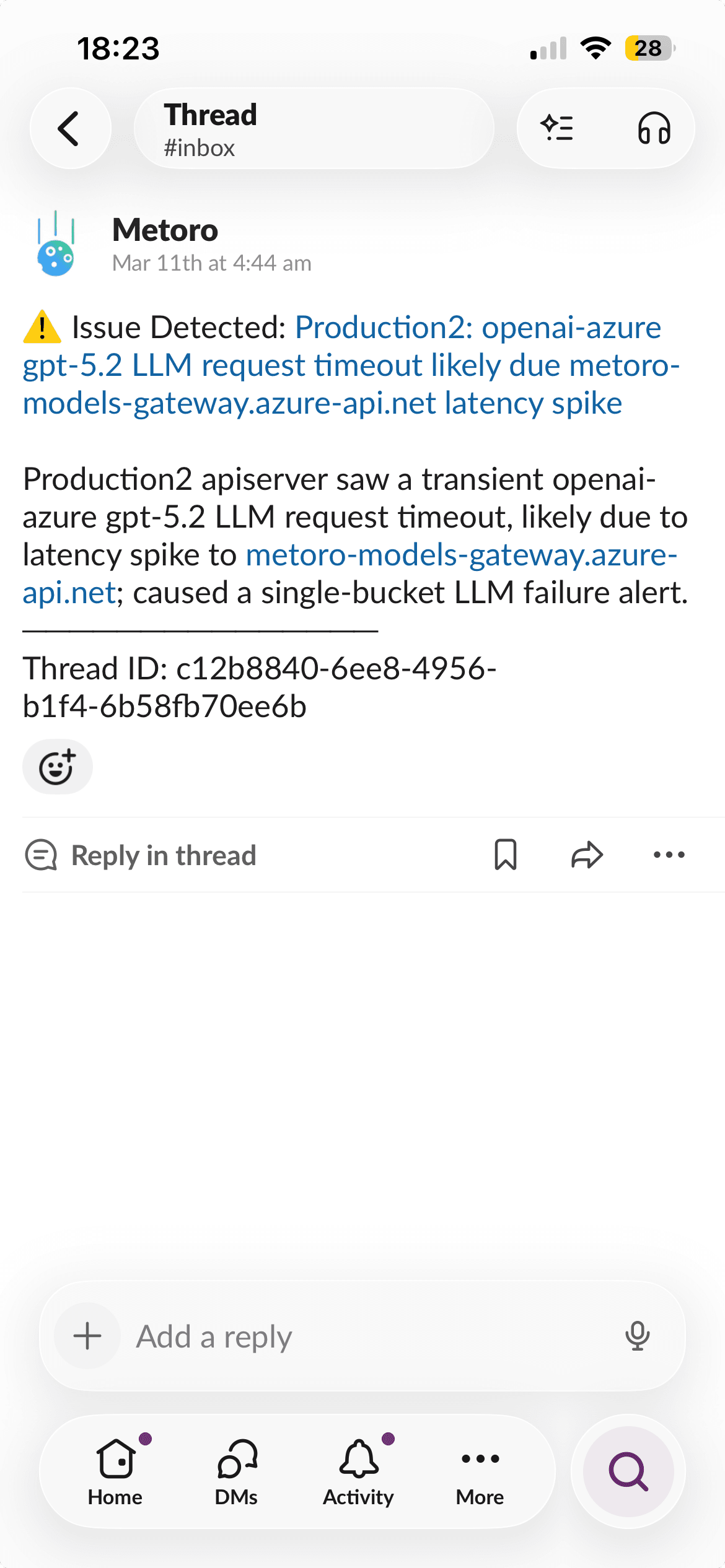This screenshot has height=1568, width=725.
Task: Open the message timestamp Mar 11th
Action: pos(213,263)
